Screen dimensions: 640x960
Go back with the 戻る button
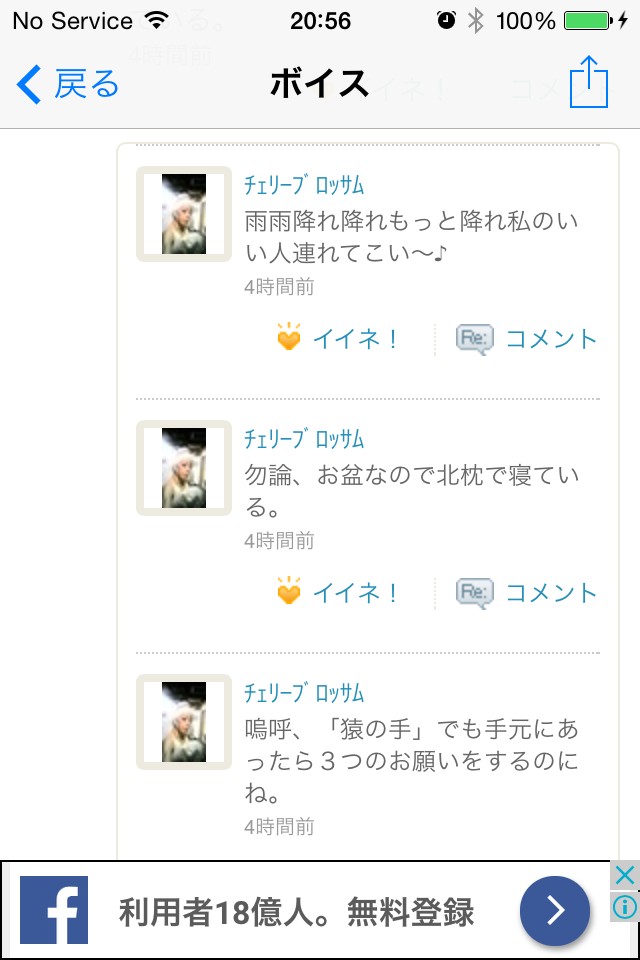(68, 85)
